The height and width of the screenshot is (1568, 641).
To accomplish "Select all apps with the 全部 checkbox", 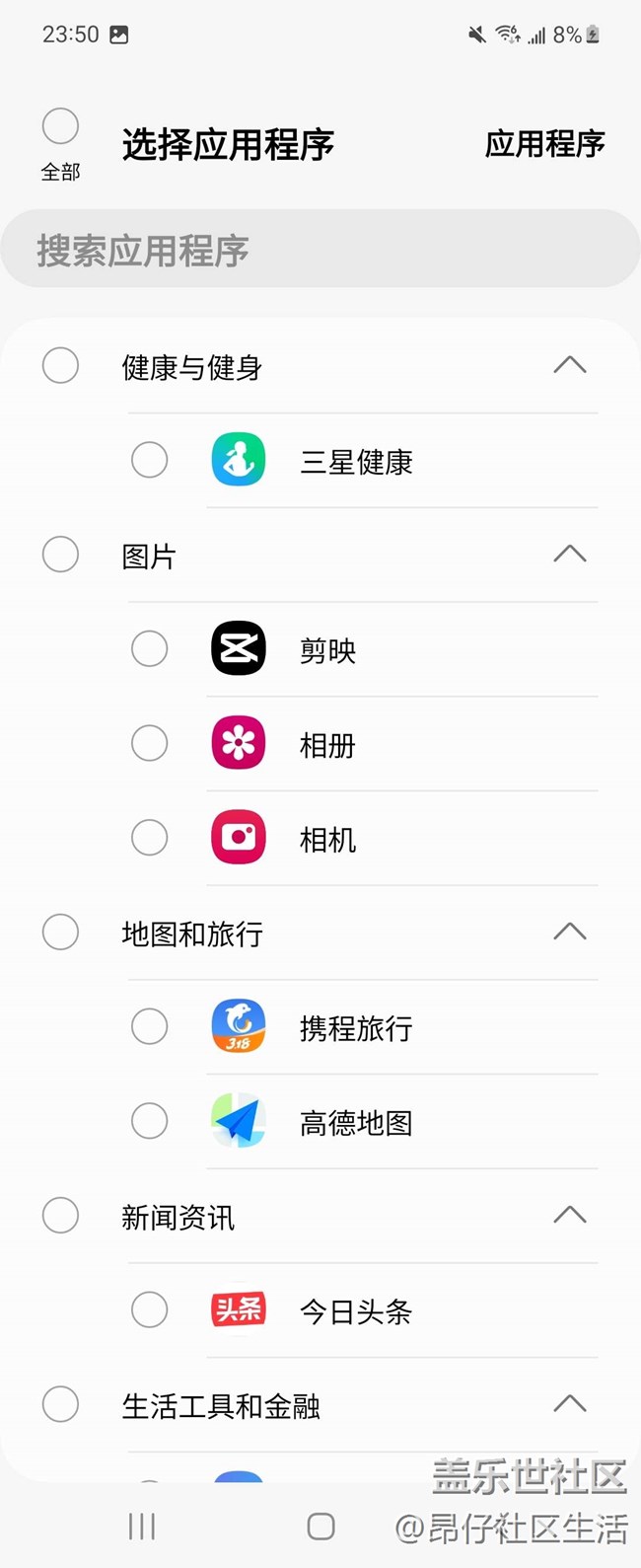I will (60, 127).
